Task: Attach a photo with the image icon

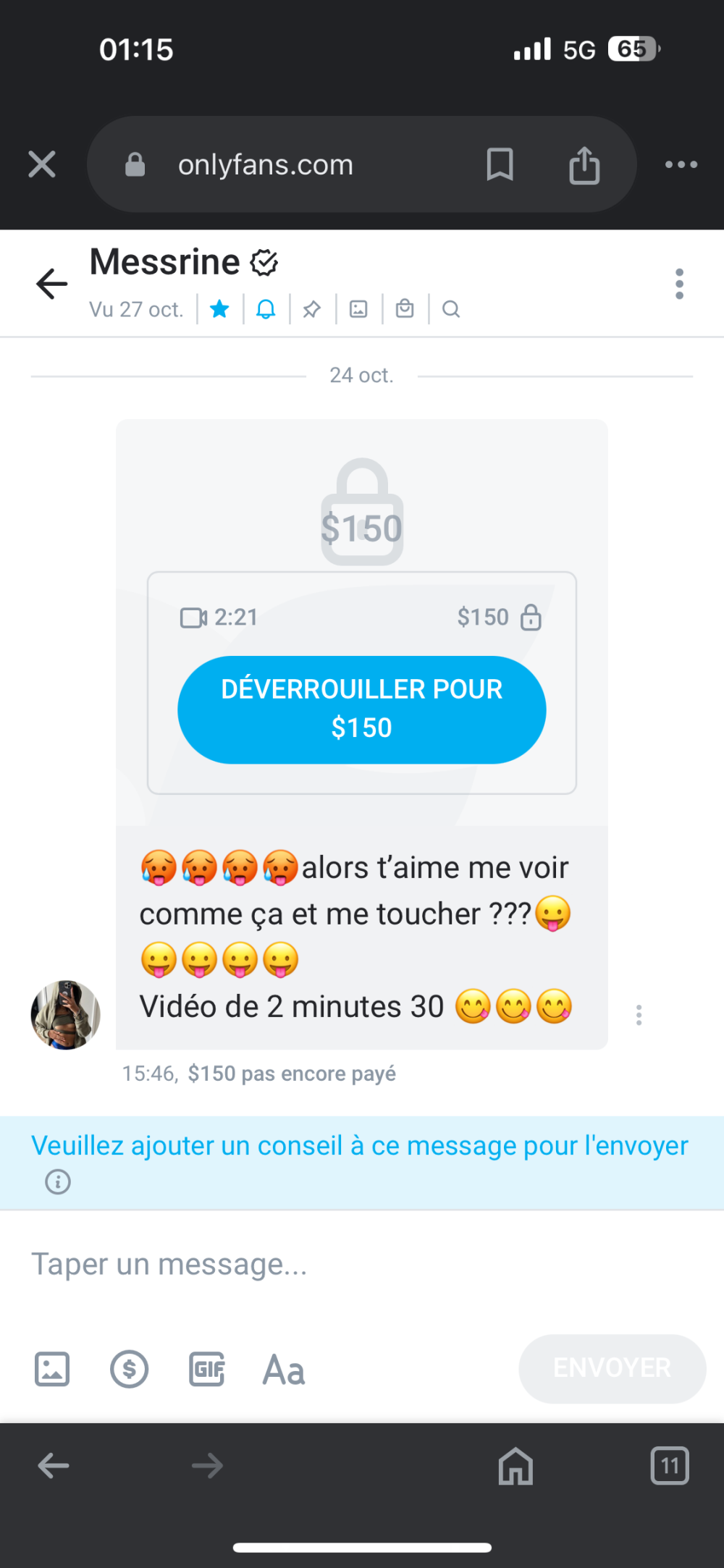Action: click(x=52, y=1369)
